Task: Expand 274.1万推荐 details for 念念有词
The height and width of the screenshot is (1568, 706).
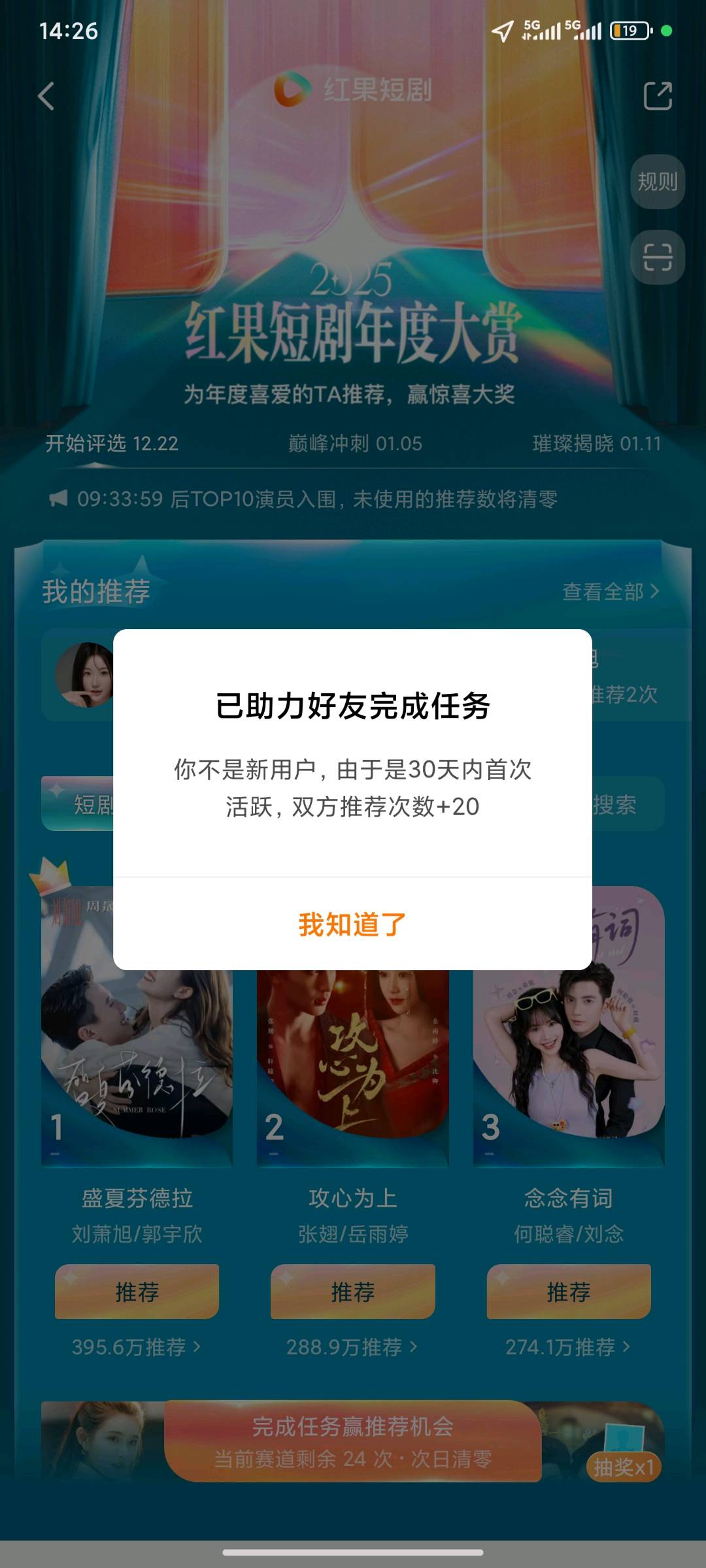Action: (567, 1348)
